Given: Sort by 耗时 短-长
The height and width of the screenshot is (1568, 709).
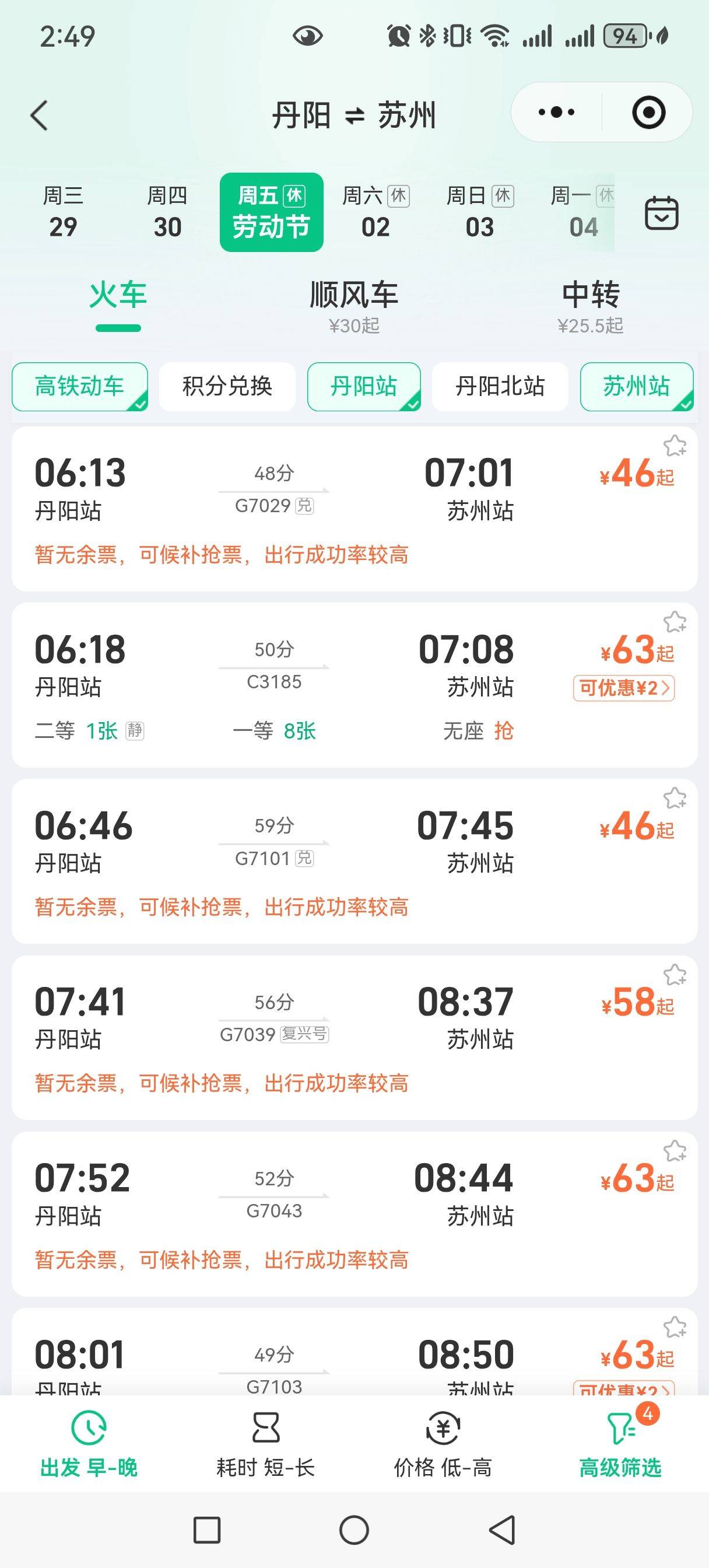Looking at the screenshot, I should [x=265, y=1443].
